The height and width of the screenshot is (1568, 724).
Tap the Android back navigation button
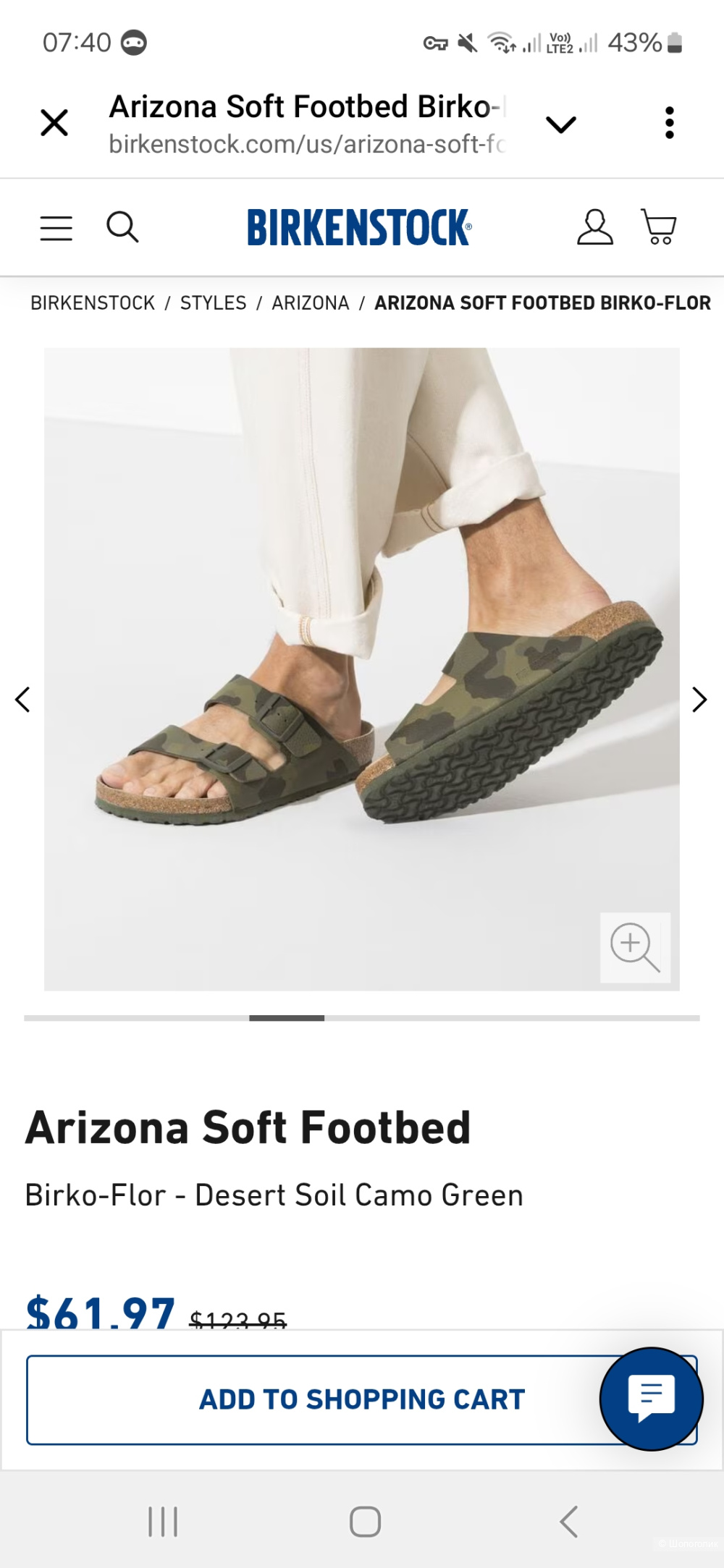point(568,1521)
